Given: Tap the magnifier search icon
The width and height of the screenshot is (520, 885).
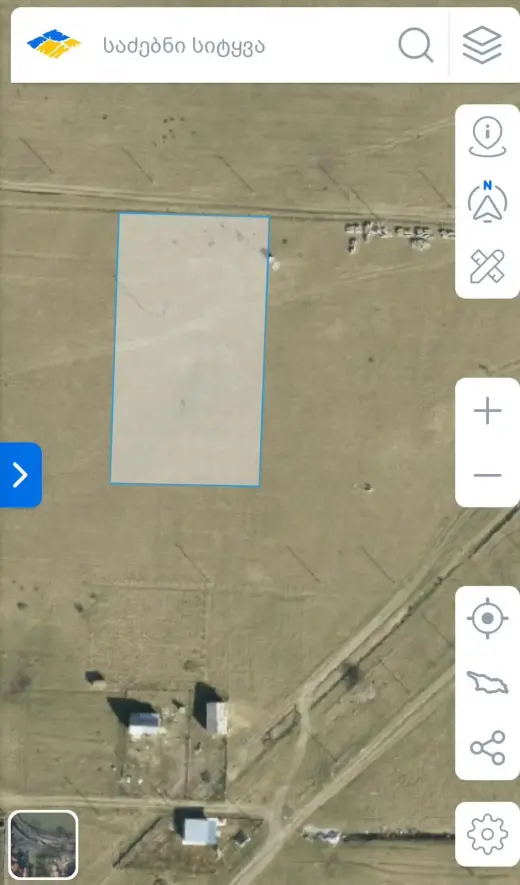Looking at the screenshot, I should tap(416, 45).
